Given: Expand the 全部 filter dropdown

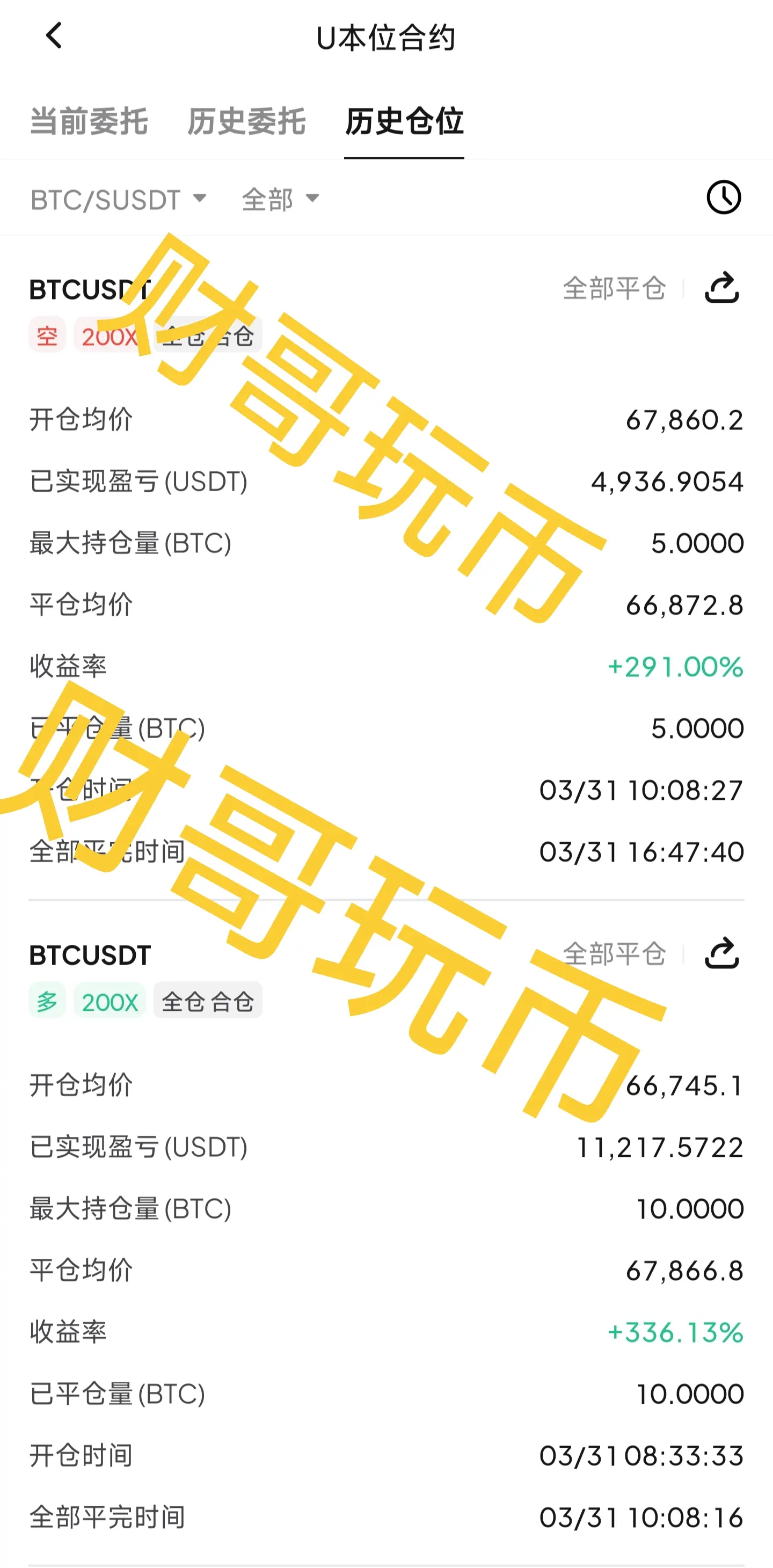Looking at the screenshot, I should (x=281, y=199).
